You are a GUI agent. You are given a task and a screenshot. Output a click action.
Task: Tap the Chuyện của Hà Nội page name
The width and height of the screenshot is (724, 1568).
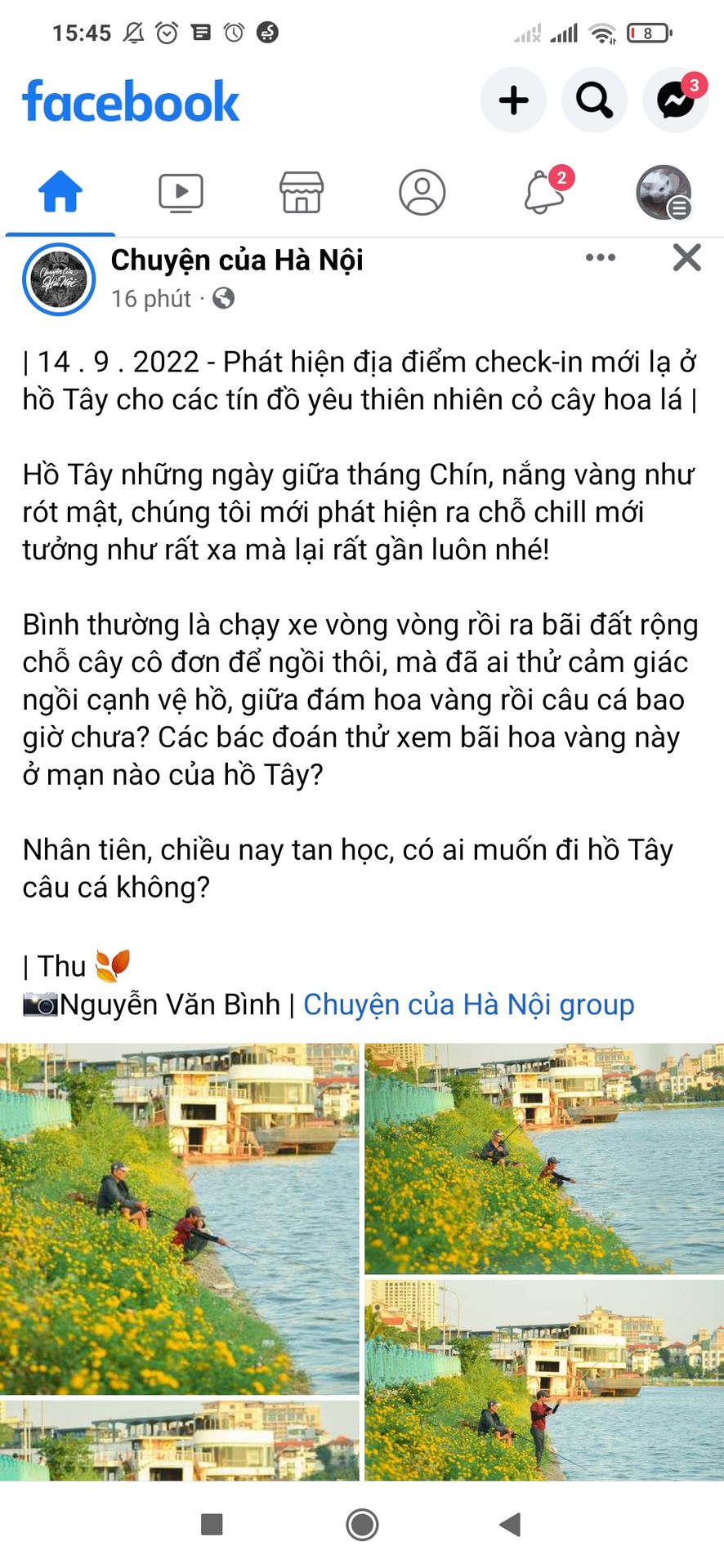pos(237,261)
